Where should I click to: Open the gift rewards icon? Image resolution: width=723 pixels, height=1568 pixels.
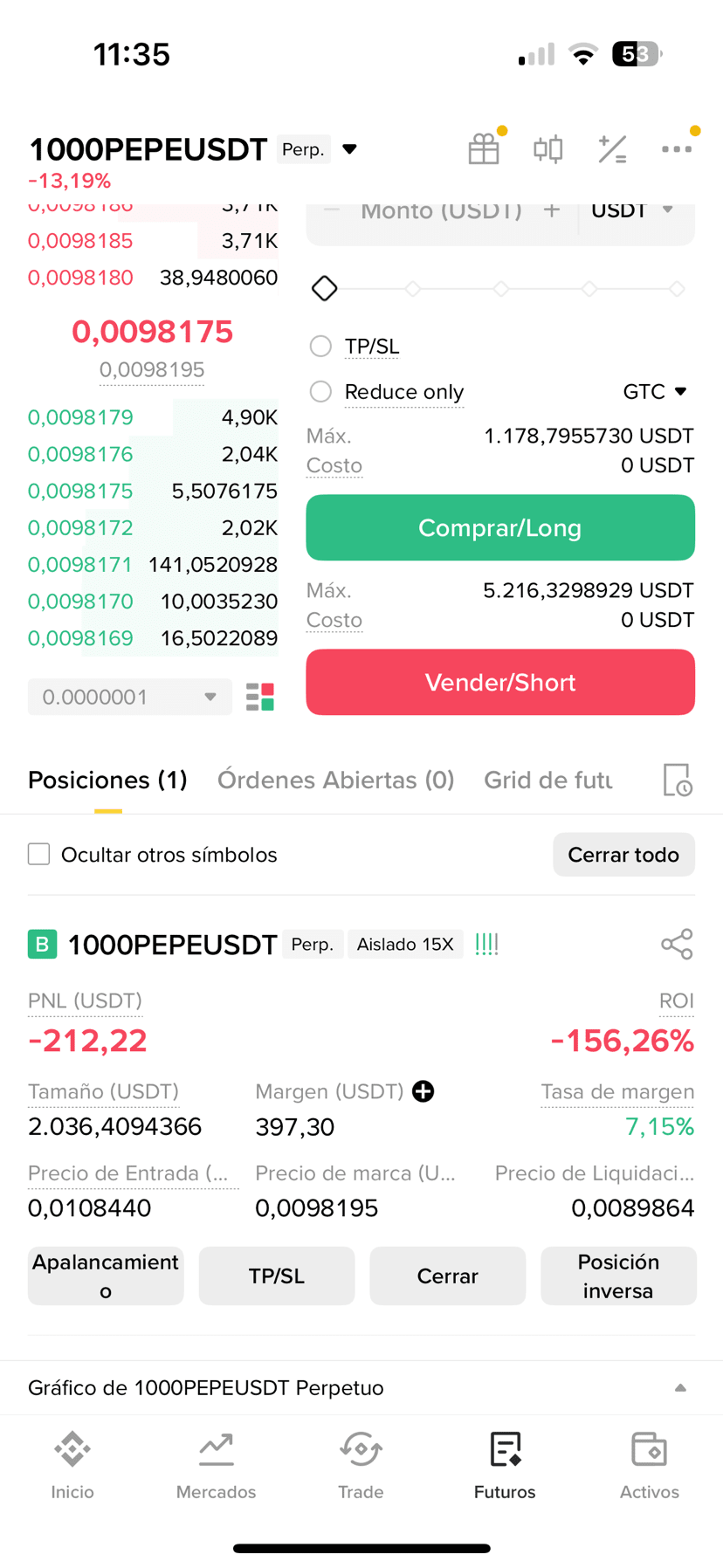point(484,149)
